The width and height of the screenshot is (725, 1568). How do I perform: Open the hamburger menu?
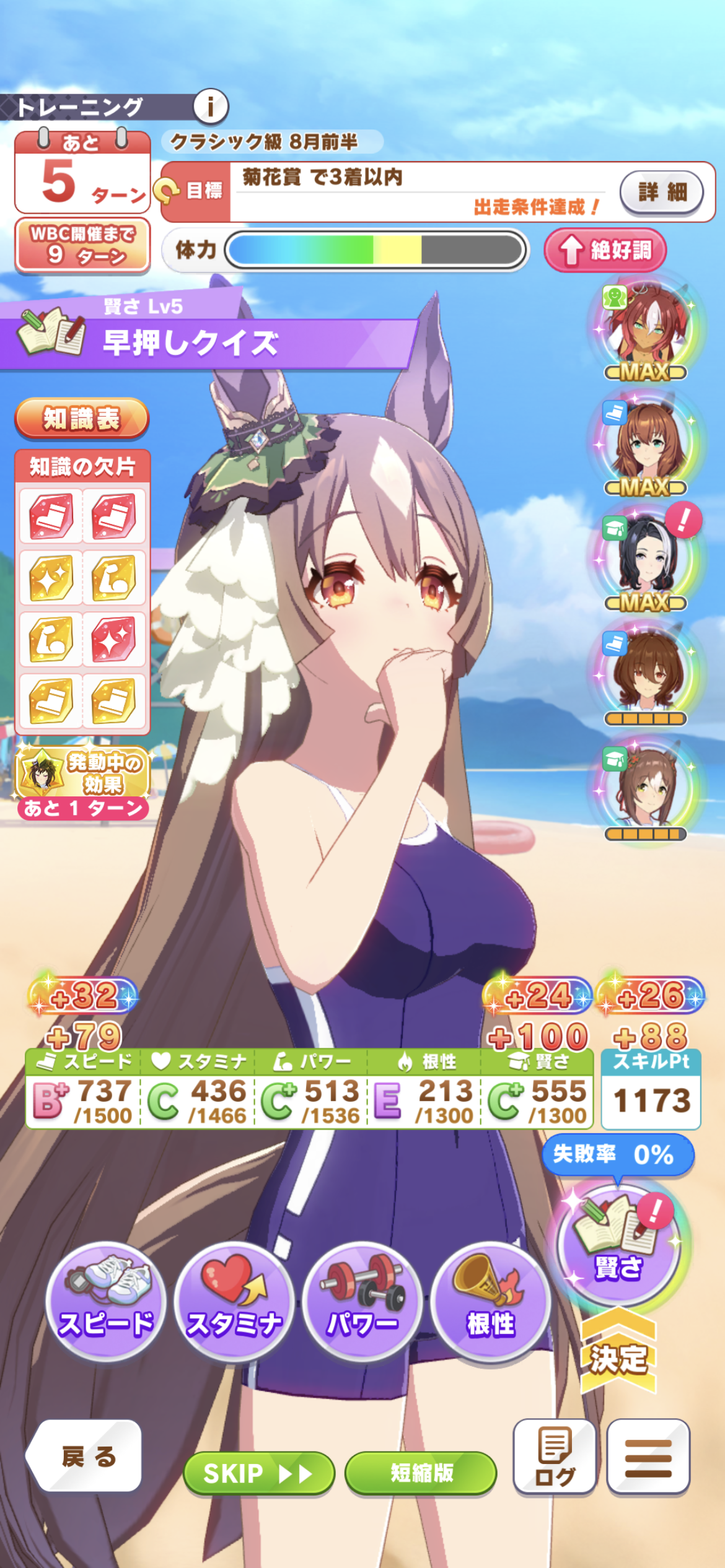coord(648,1457)
